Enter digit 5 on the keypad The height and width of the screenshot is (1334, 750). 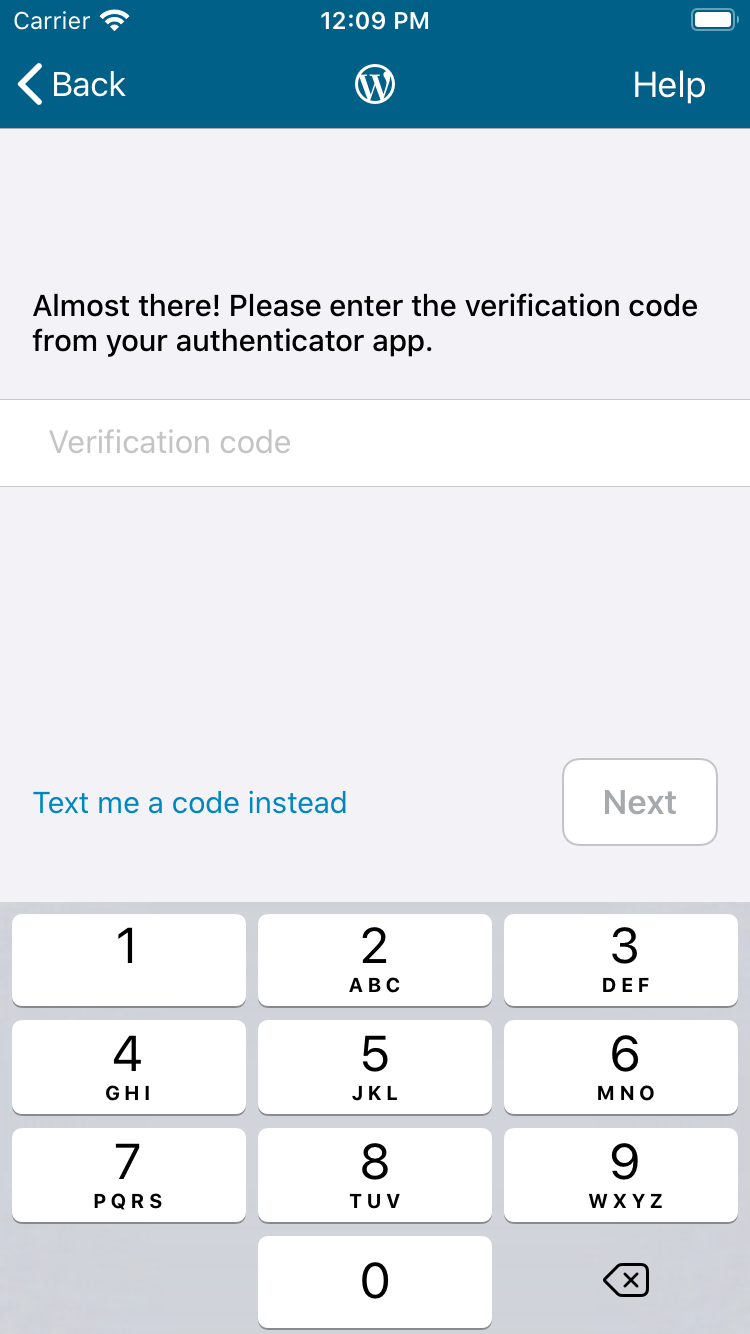[375, 1066]
